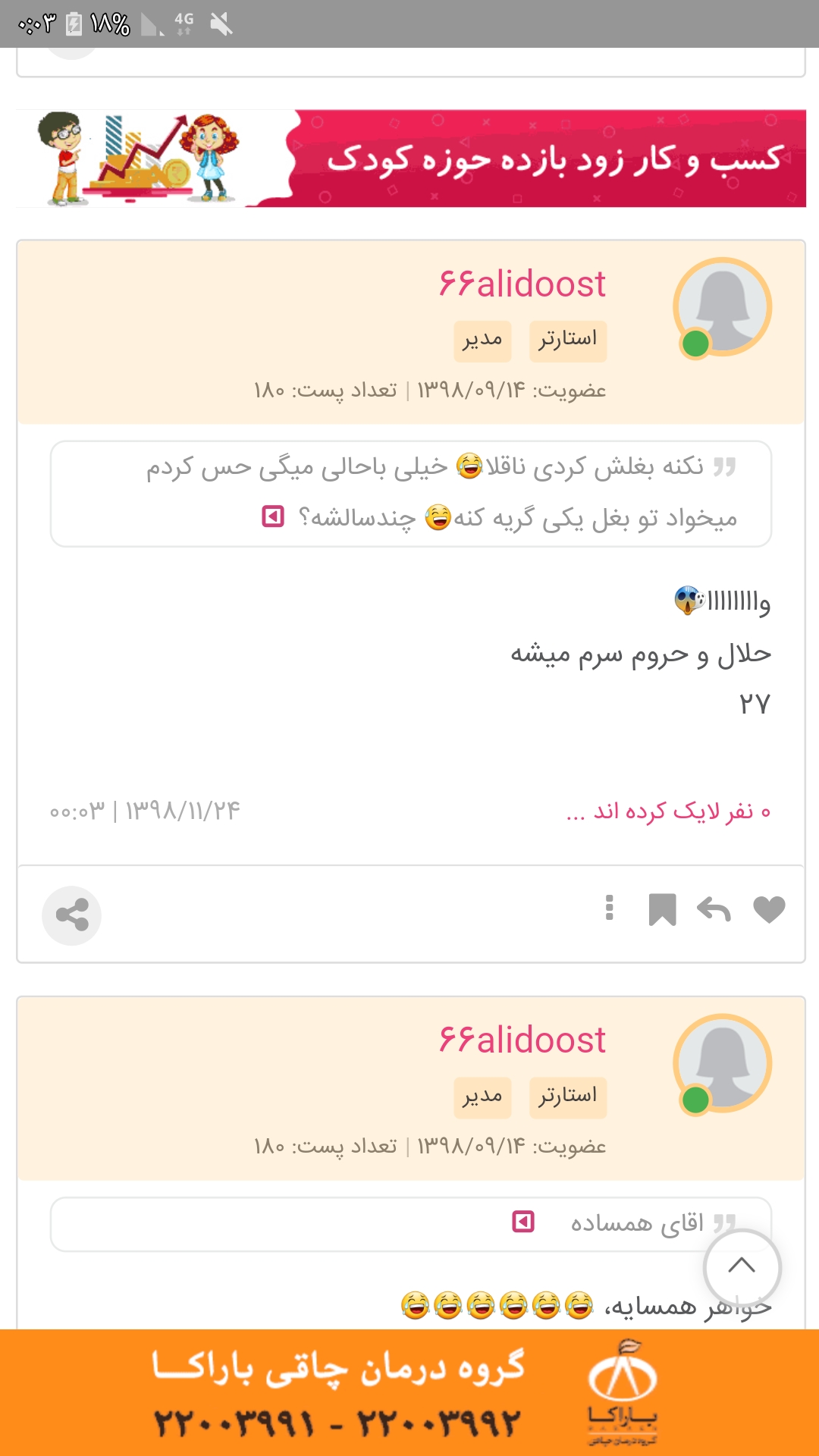Screen dimensions: 819x1456
Task: Reply to the حلال و حروم post
Action: tap(714, 909)
